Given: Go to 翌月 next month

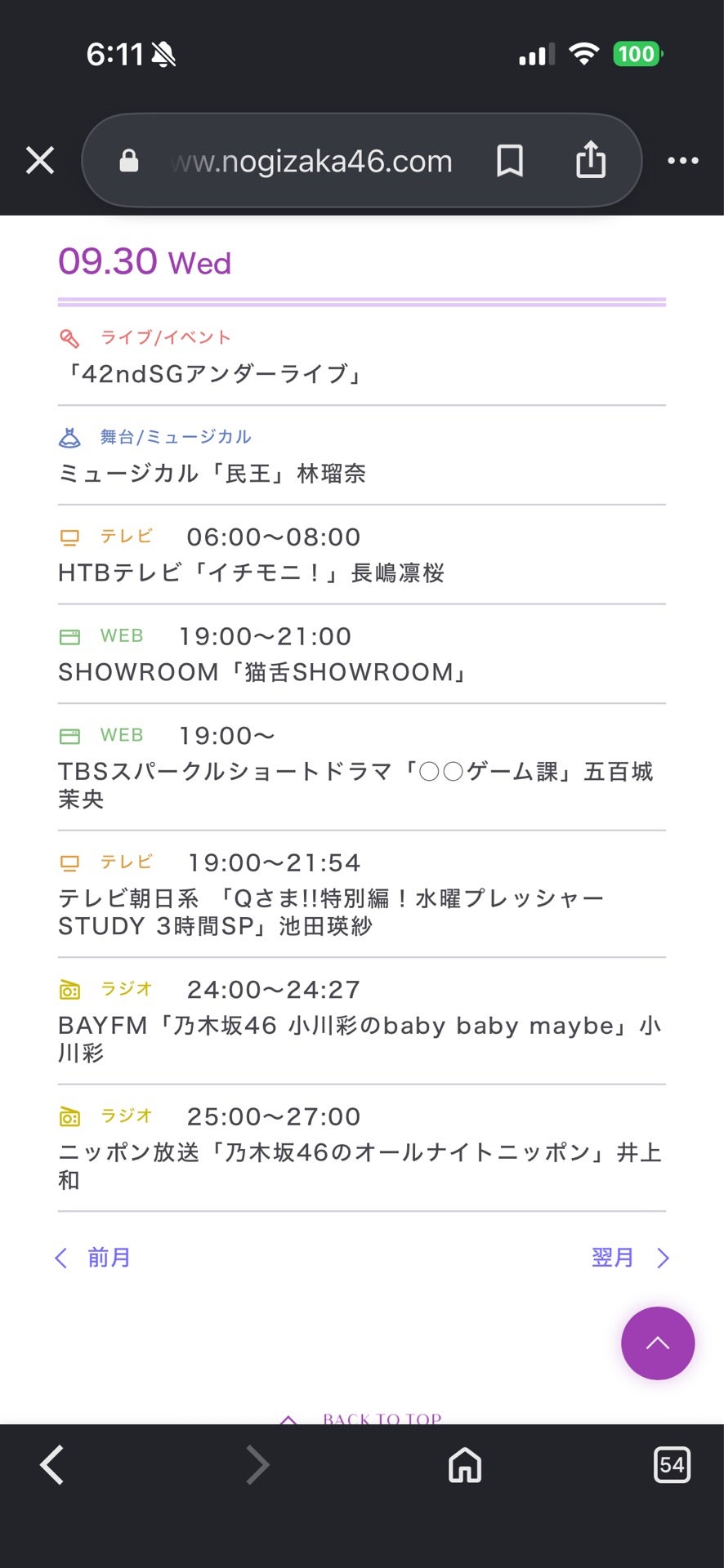Looking at the screenshot, I should pos(630,1258).
